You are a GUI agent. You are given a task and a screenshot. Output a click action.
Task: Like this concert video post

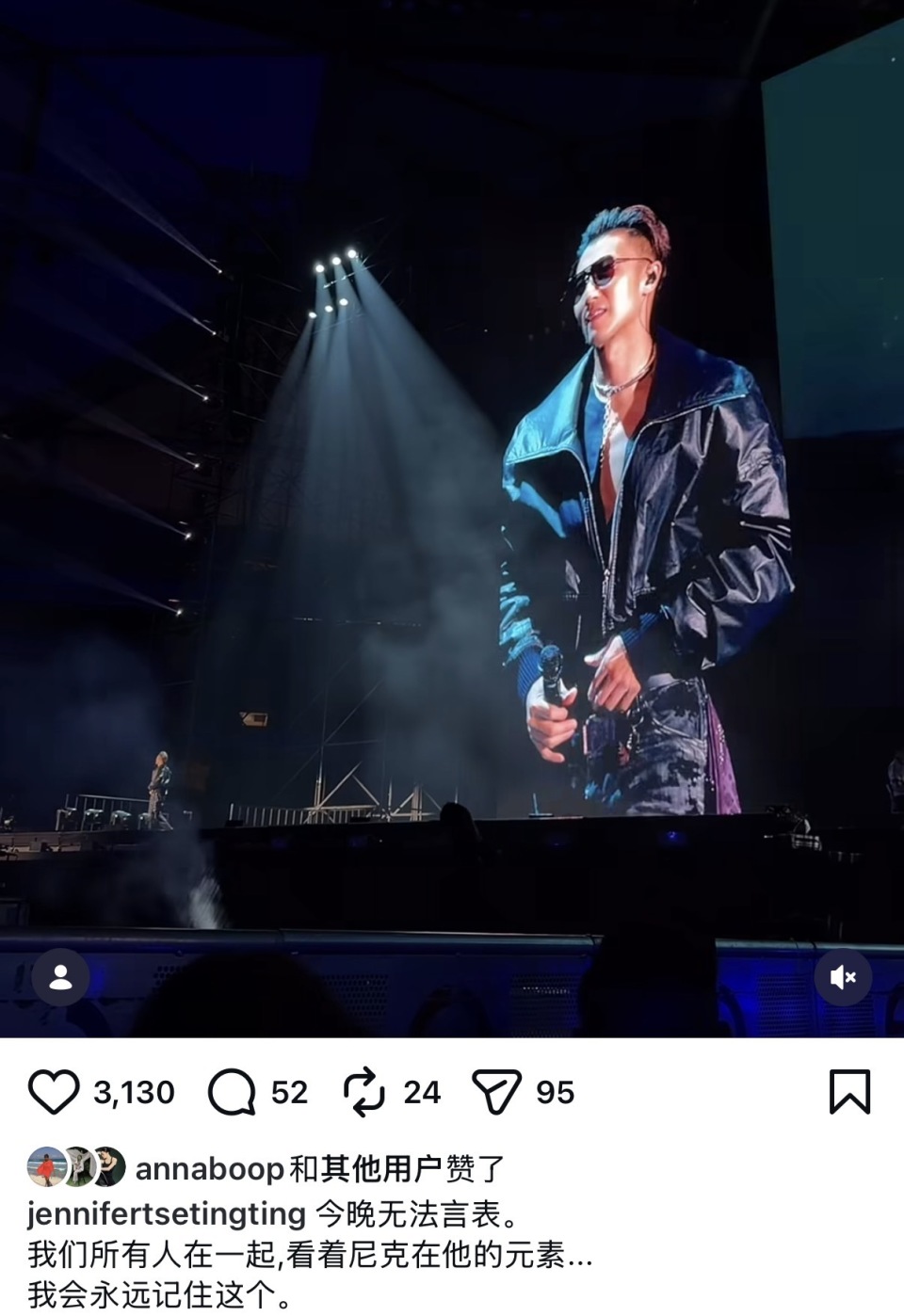pyautogui.click(x=54, y=1092)
